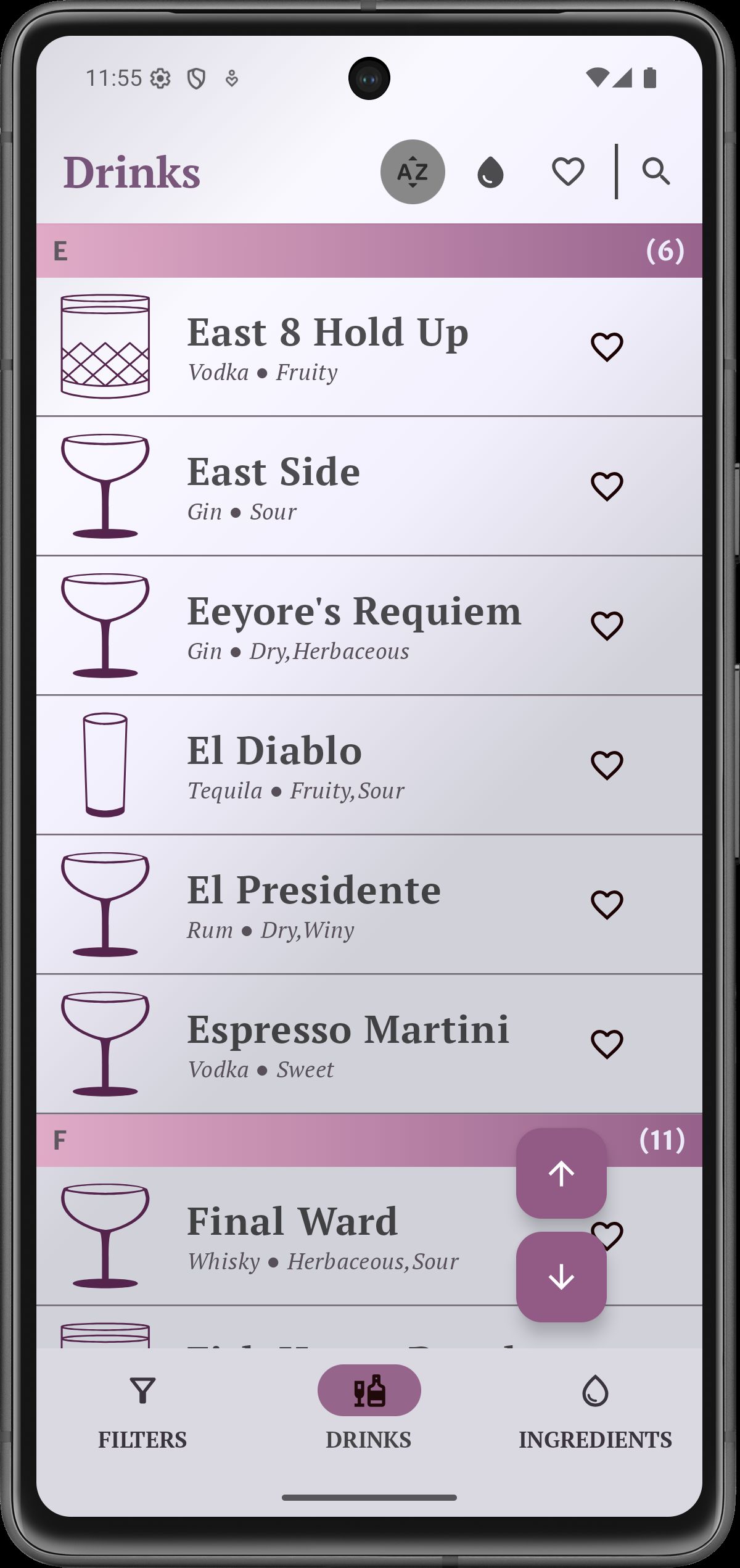Open the Final Ward cocktail
Image resolution: width=740 pixels, height=1568 pixels.
(x=292, y=1235)
